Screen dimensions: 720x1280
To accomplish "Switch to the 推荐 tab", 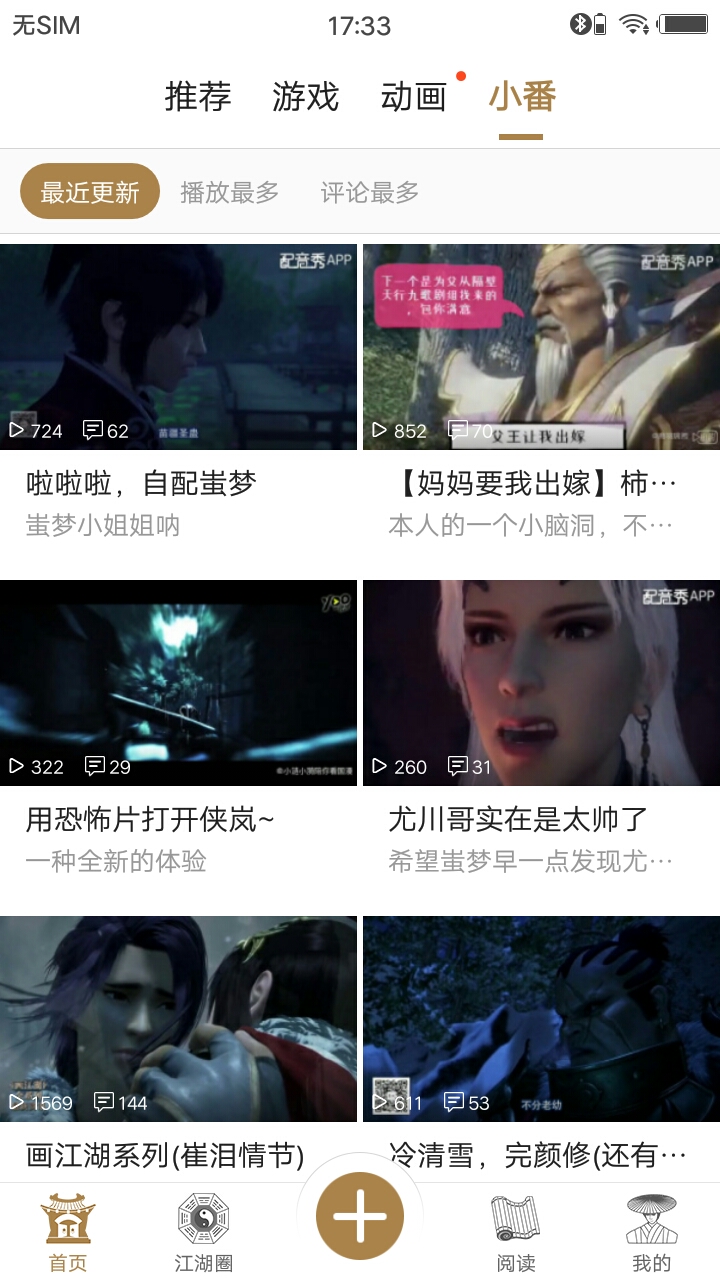I will pos(198,97).
